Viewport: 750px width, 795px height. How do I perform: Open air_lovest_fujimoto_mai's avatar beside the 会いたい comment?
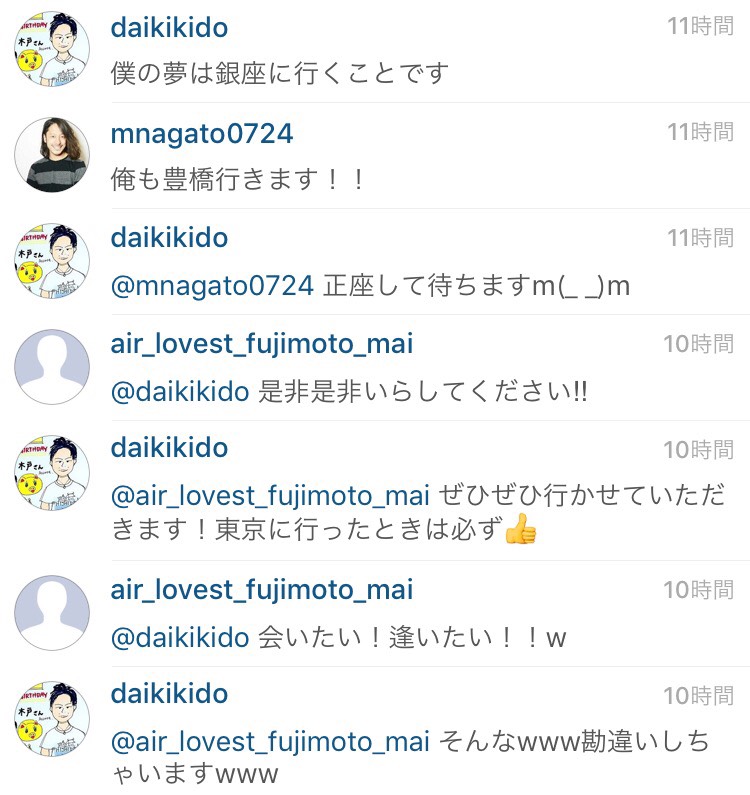52,612
